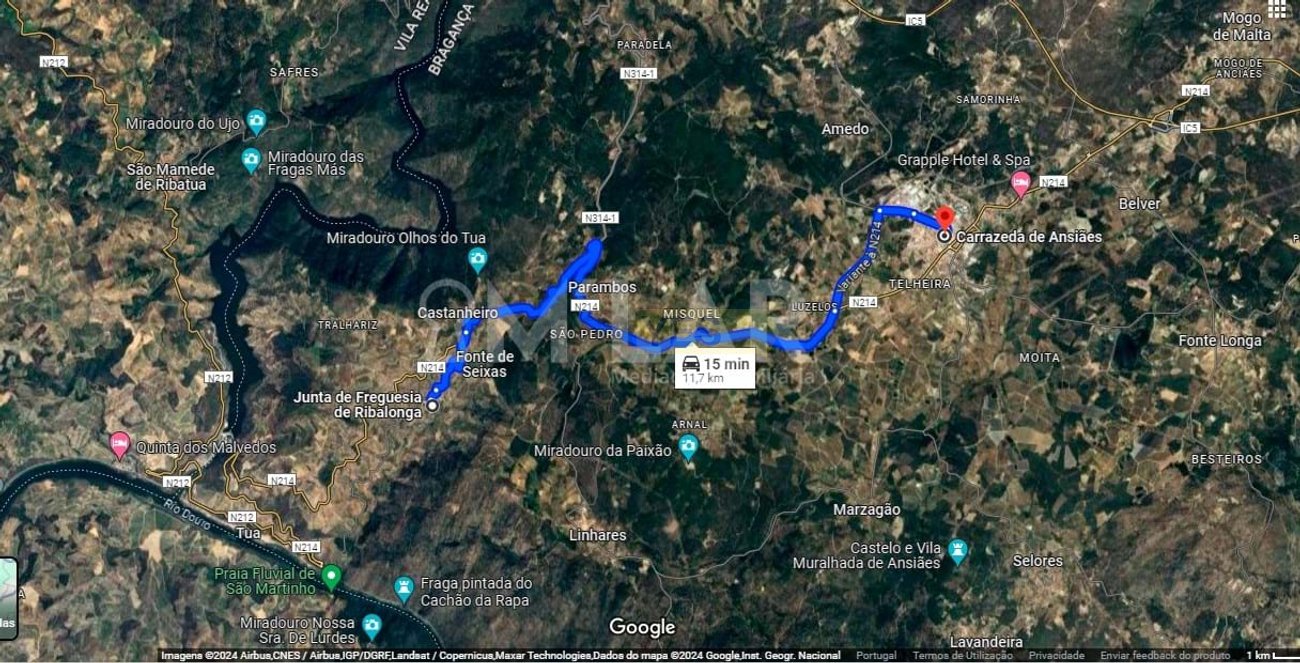The image size is (1300, 663).
Task: Open the Google apps grid
Action: [1276, 9]
